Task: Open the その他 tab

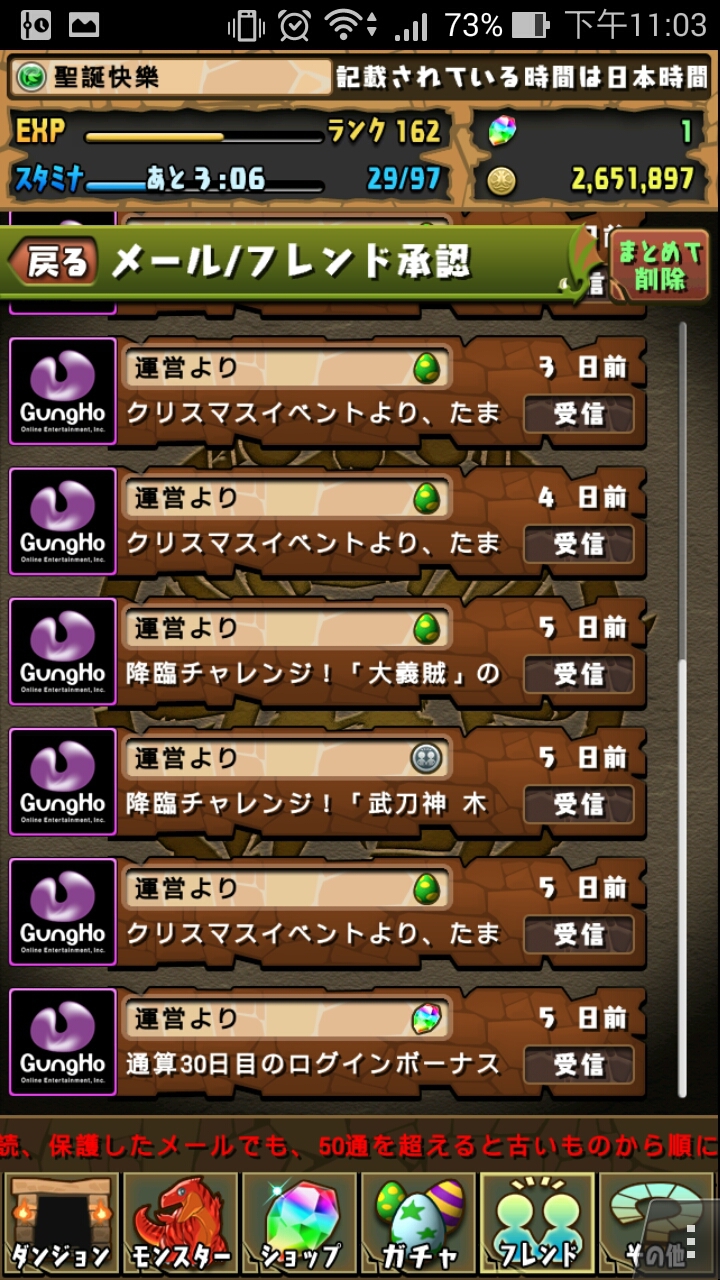Action: click(x=660, y=1224)
